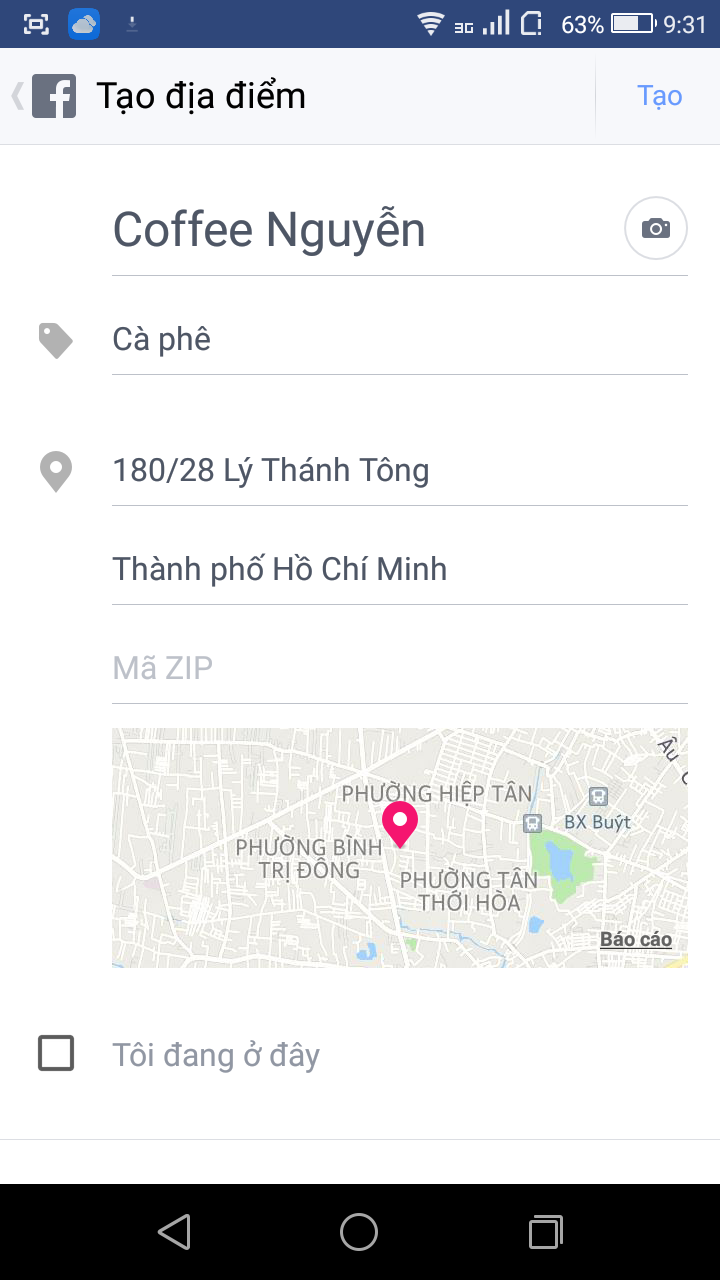Viewport: 720px width, 1280px height.
Task: Change the Cà phê category field
Action: [400, 340]
